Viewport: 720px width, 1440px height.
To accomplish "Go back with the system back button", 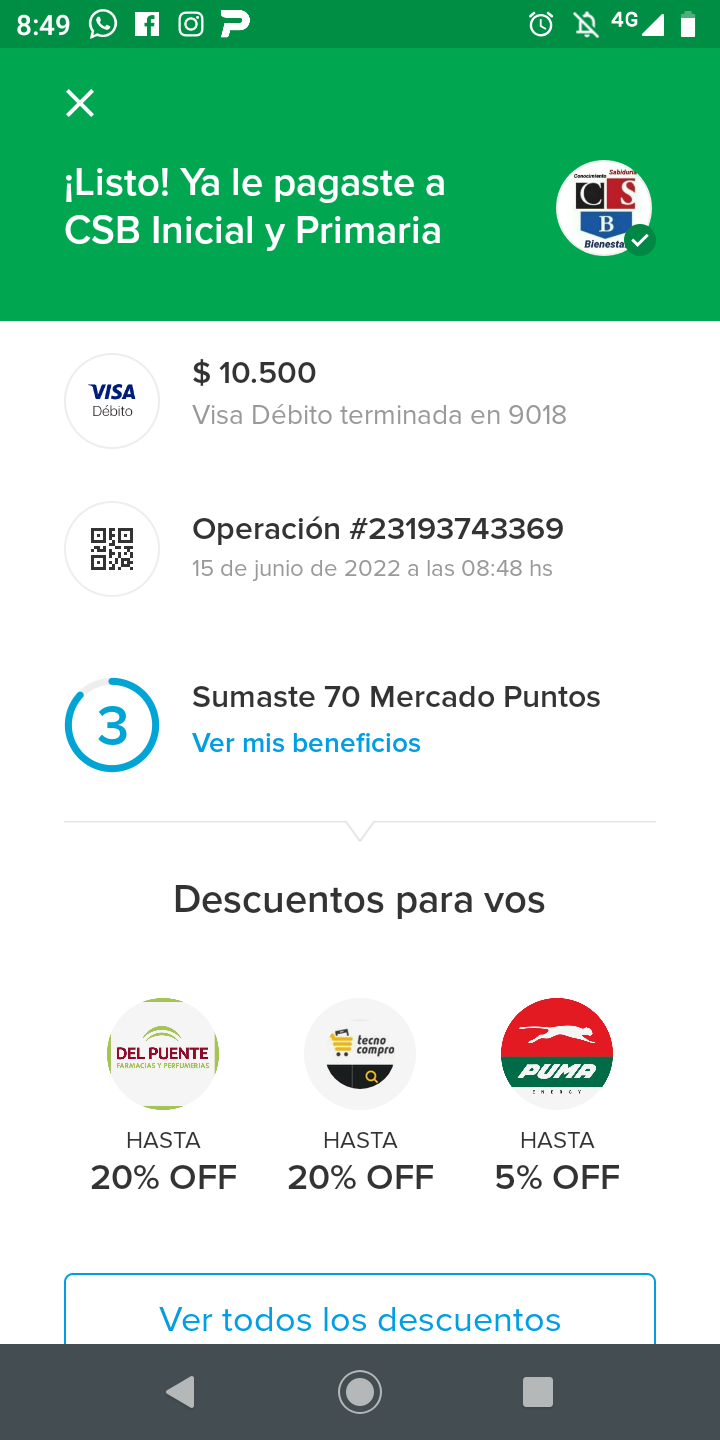I will 180,1392.
